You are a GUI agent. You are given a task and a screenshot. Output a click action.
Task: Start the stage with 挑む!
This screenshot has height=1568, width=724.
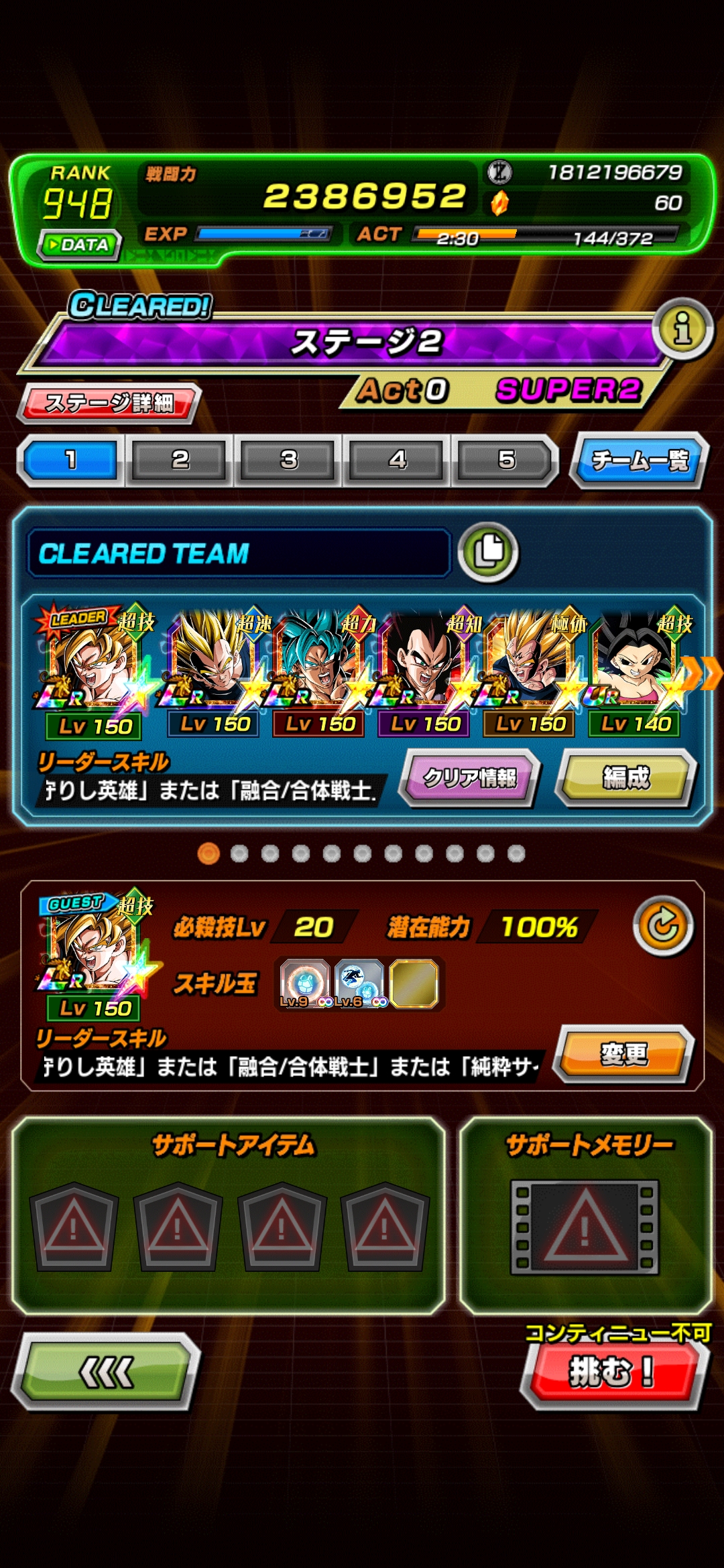tap(612, 1372)
